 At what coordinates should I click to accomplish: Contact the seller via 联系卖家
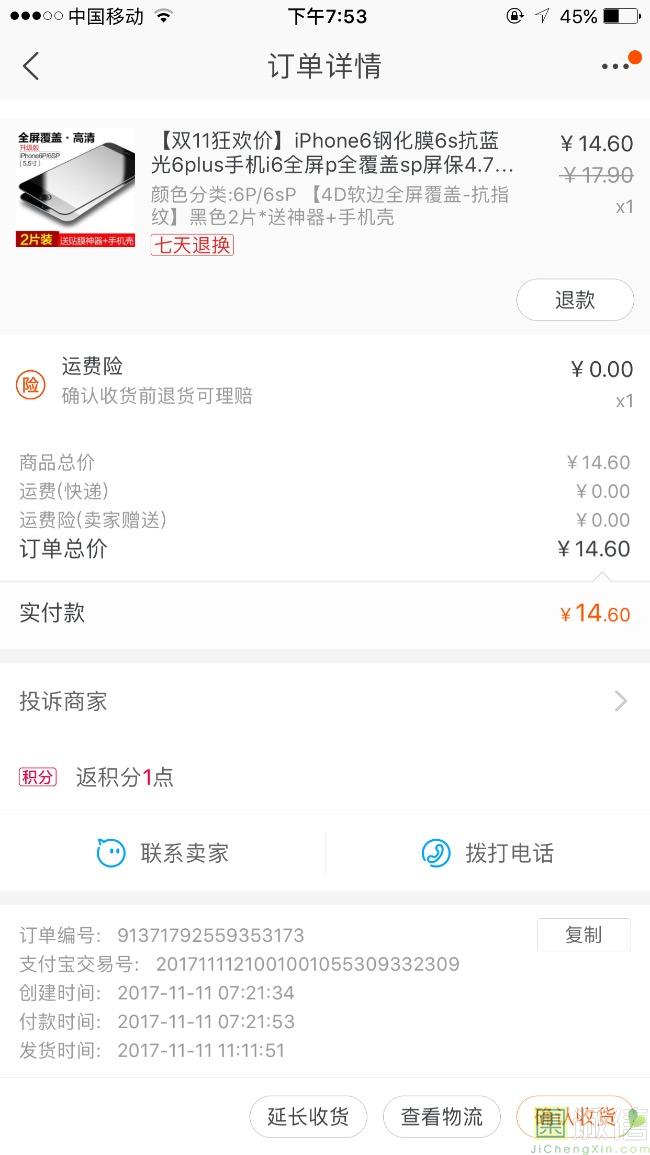tap(163, 853)
